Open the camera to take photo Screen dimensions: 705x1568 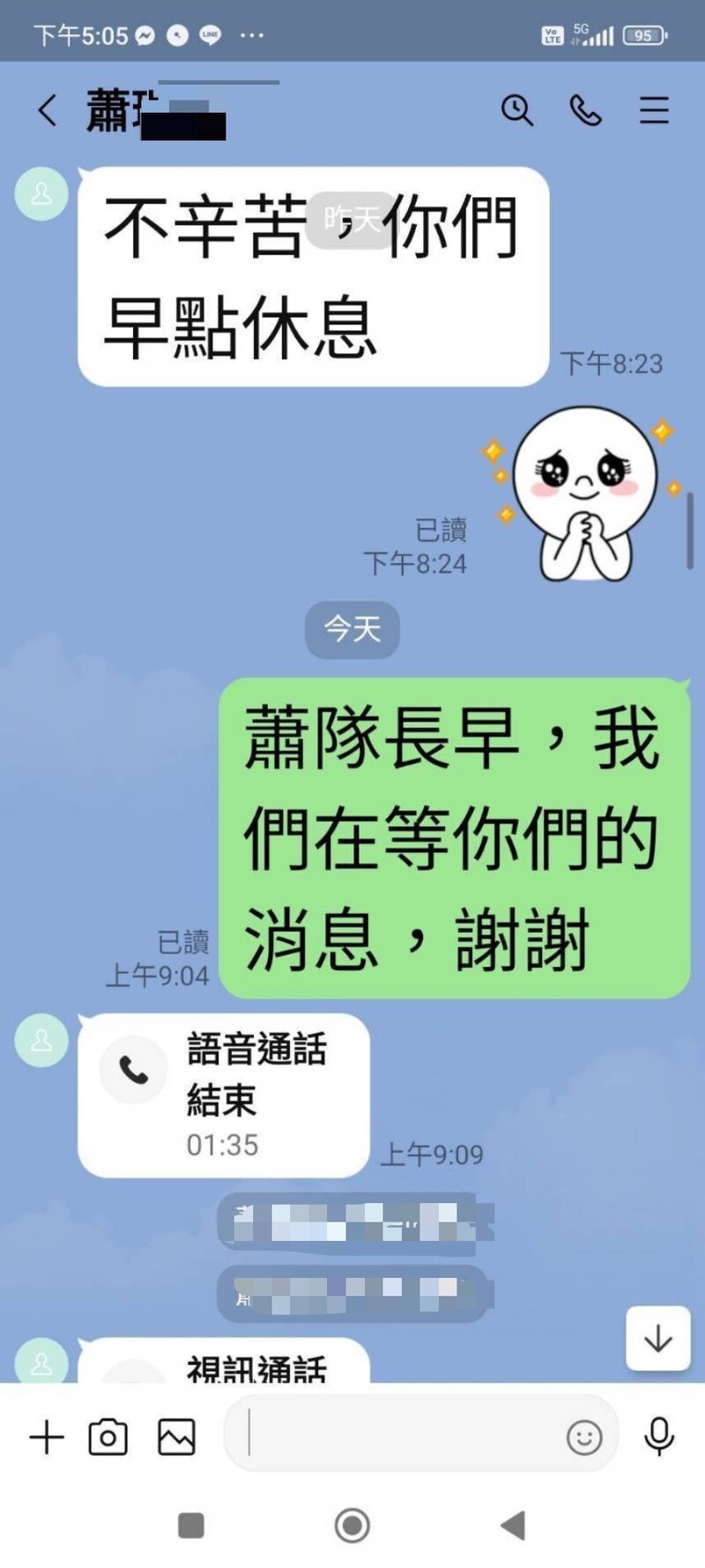108,1437
